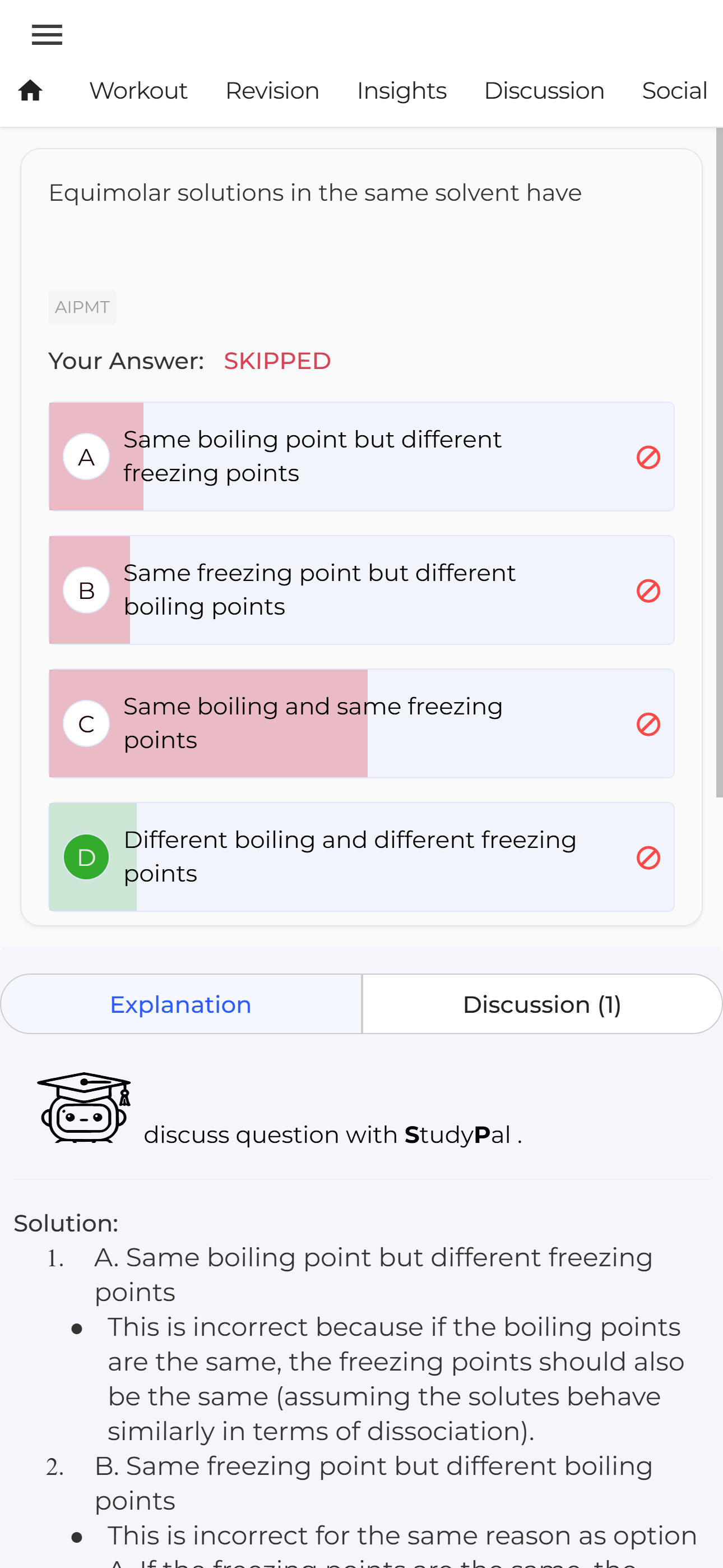Tap the AIPMT tag chip

pos(82,307)
